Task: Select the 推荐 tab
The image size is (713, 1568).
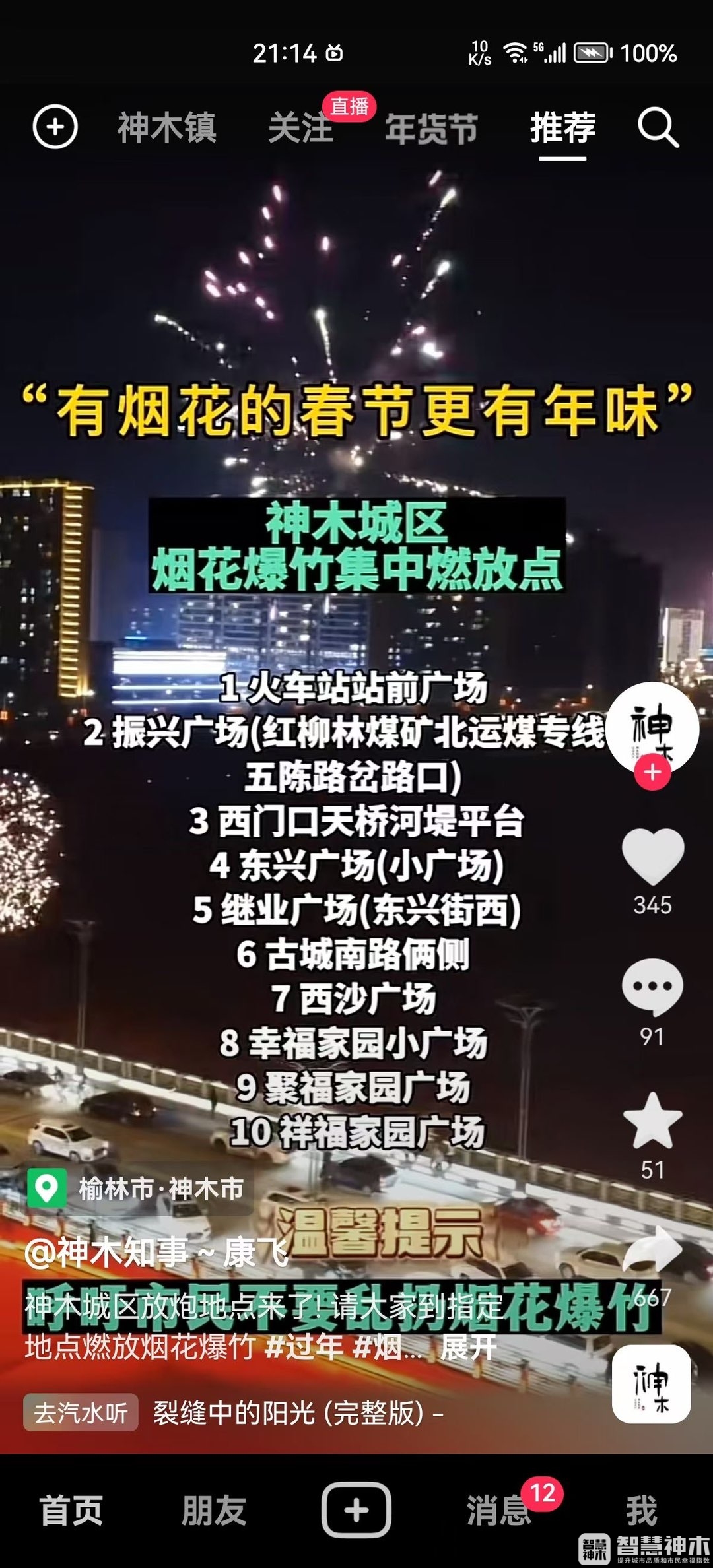Action: point(562,127)
